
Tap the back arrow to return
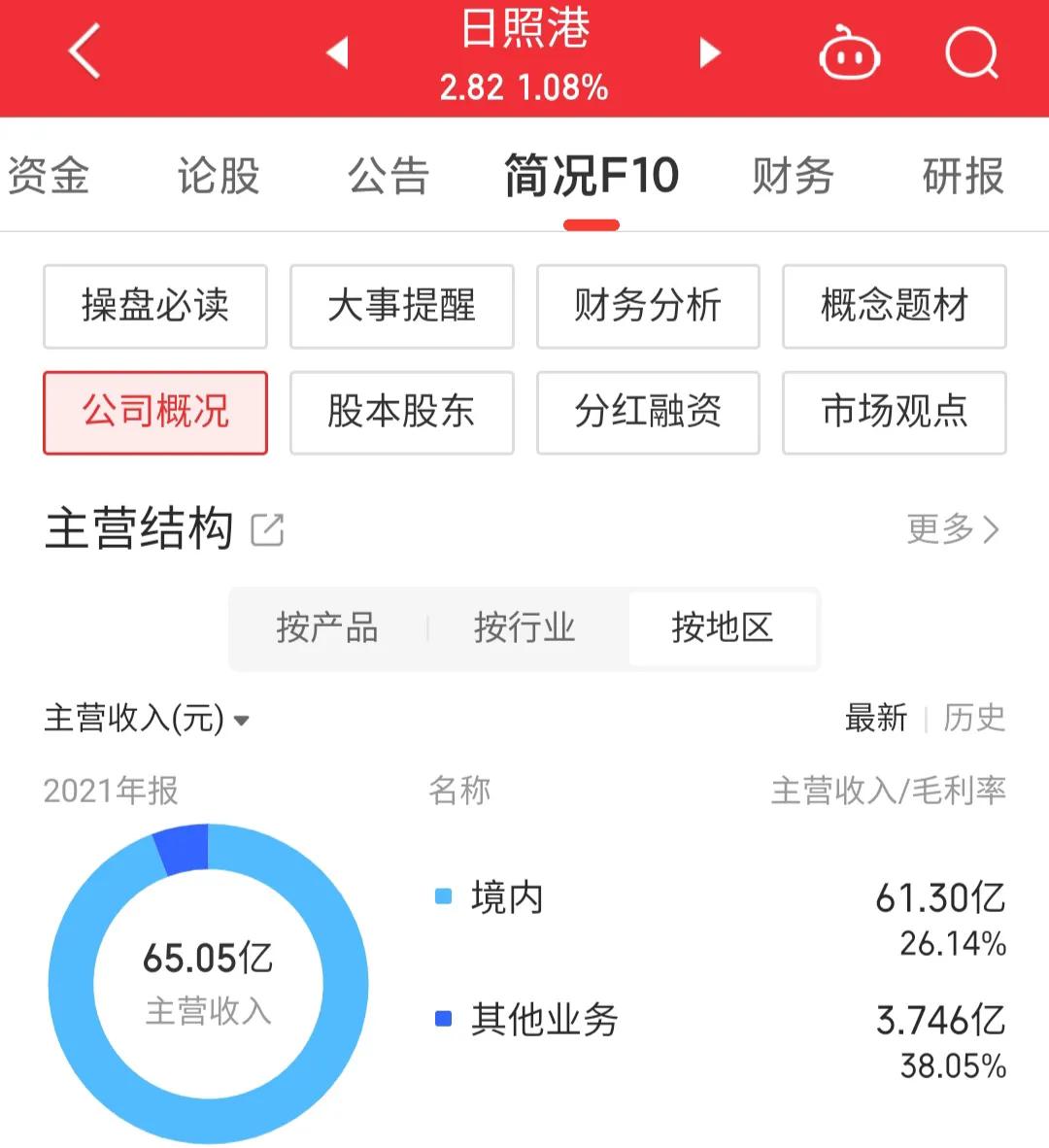83,53
